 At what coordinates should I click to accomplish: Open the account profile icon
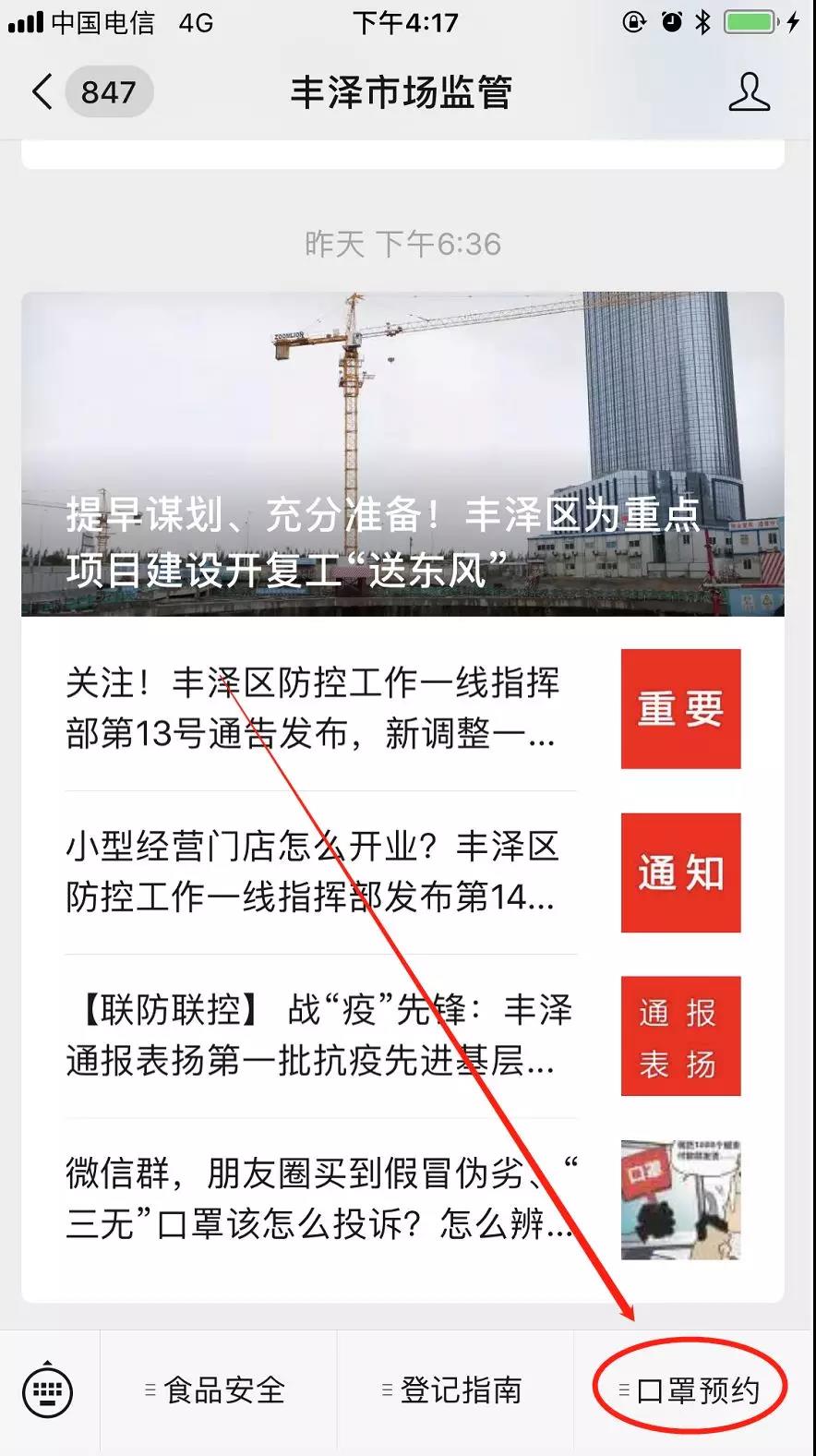click(749, 92)
